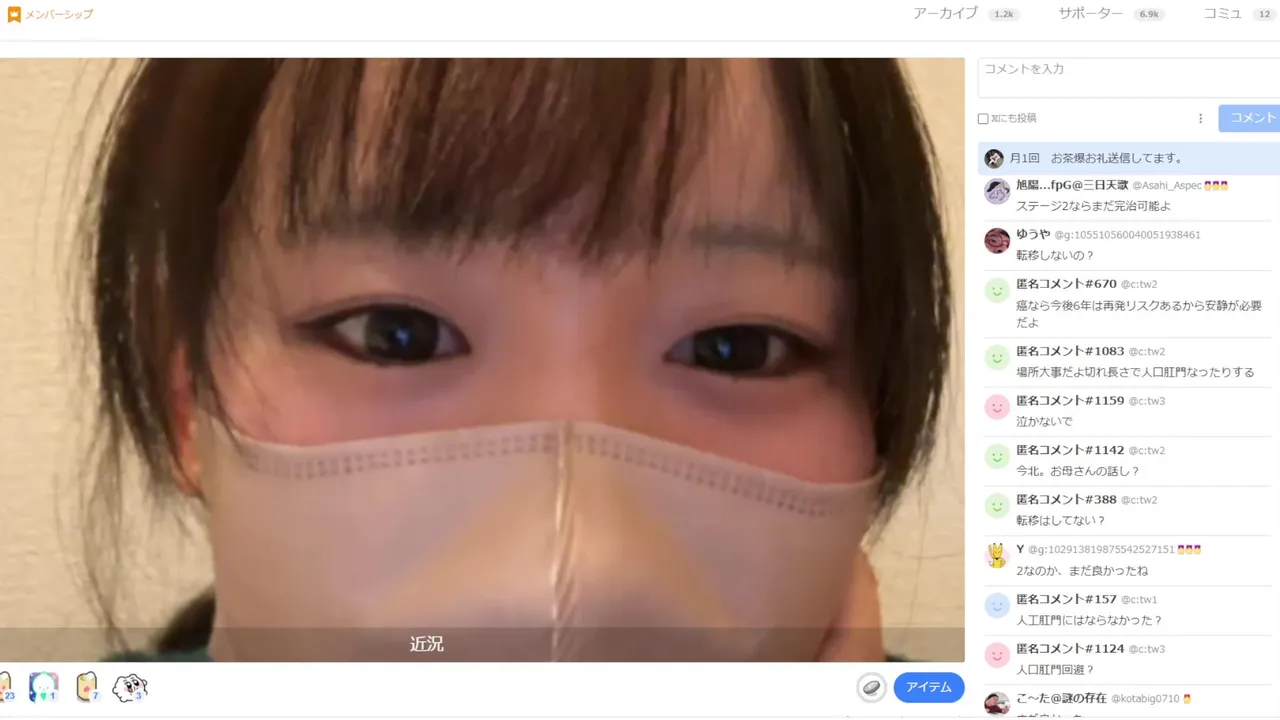
Task: Focus the コメントを入力 comment field
Action: (1127, 78)
